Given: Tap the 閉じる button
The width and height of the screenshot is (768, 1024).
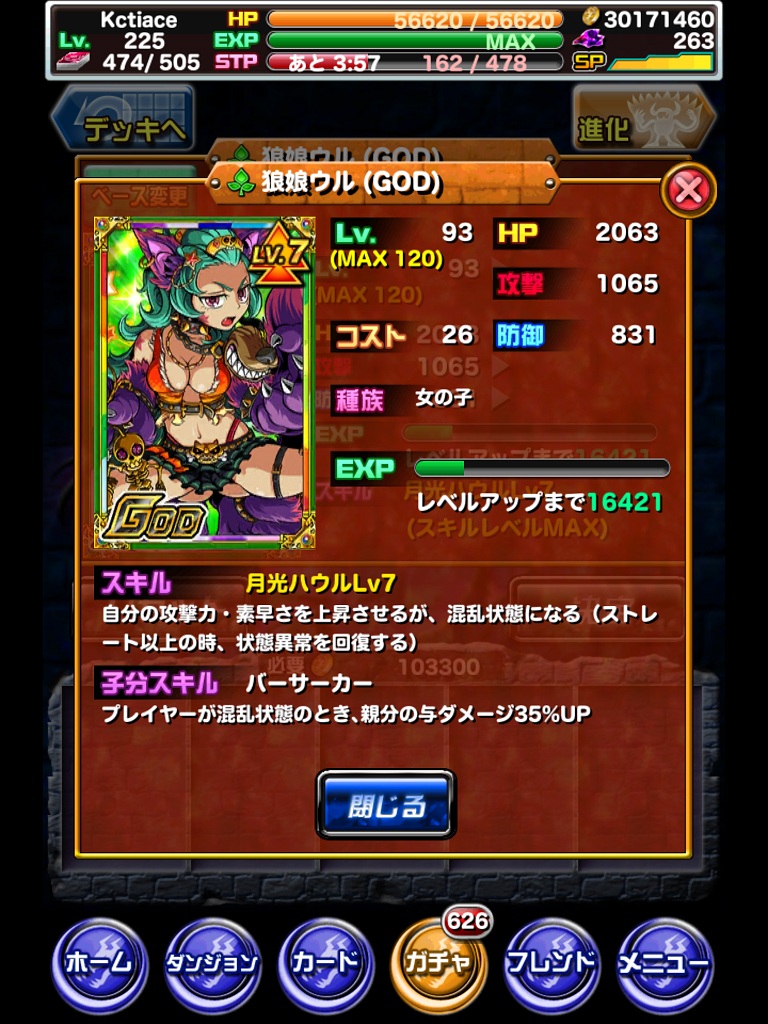Looking at the screenshot, I should [386, 805].
